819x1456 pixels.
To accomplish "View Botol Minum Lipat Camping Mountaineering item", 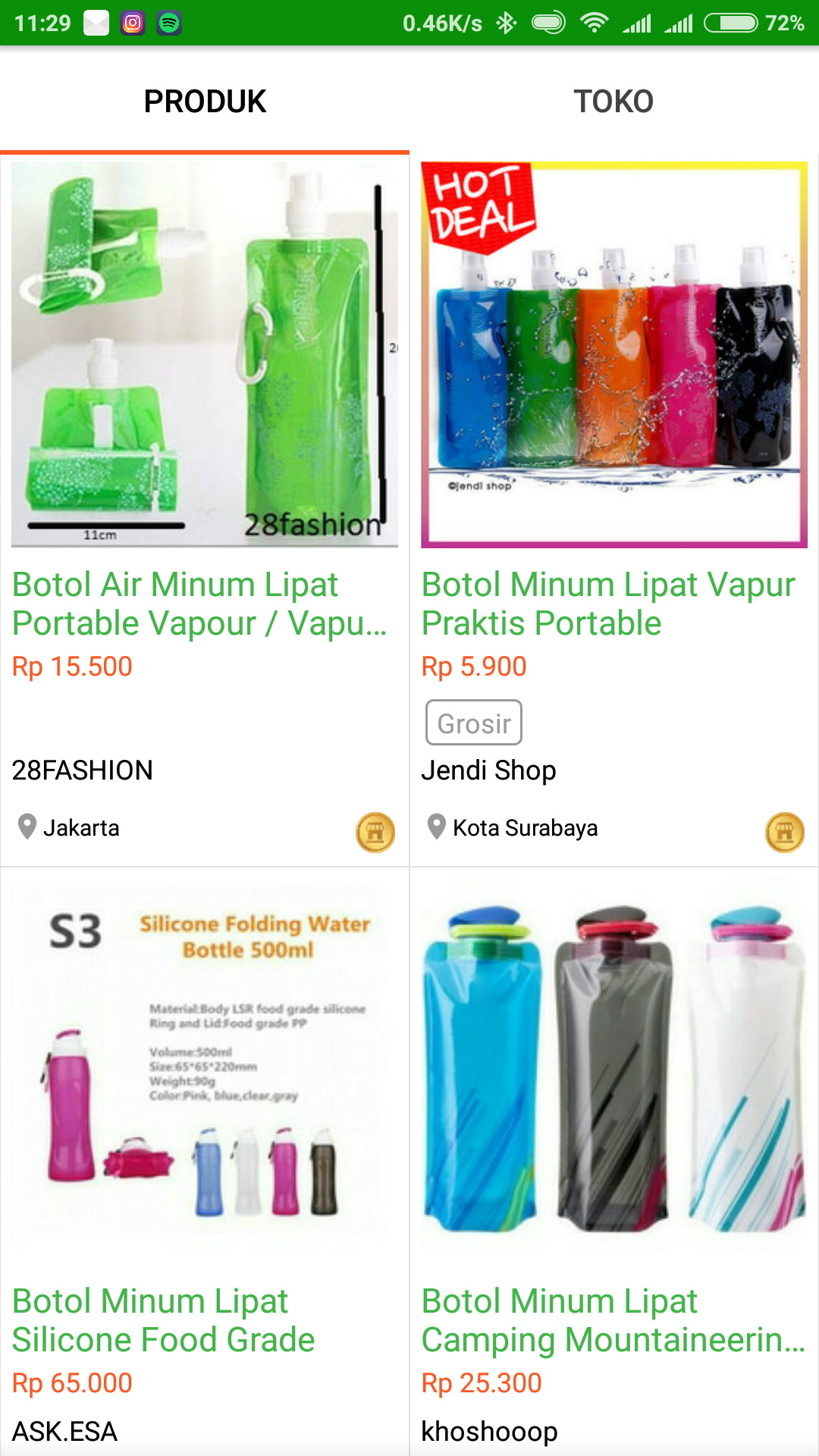I will click(613, 1319).
